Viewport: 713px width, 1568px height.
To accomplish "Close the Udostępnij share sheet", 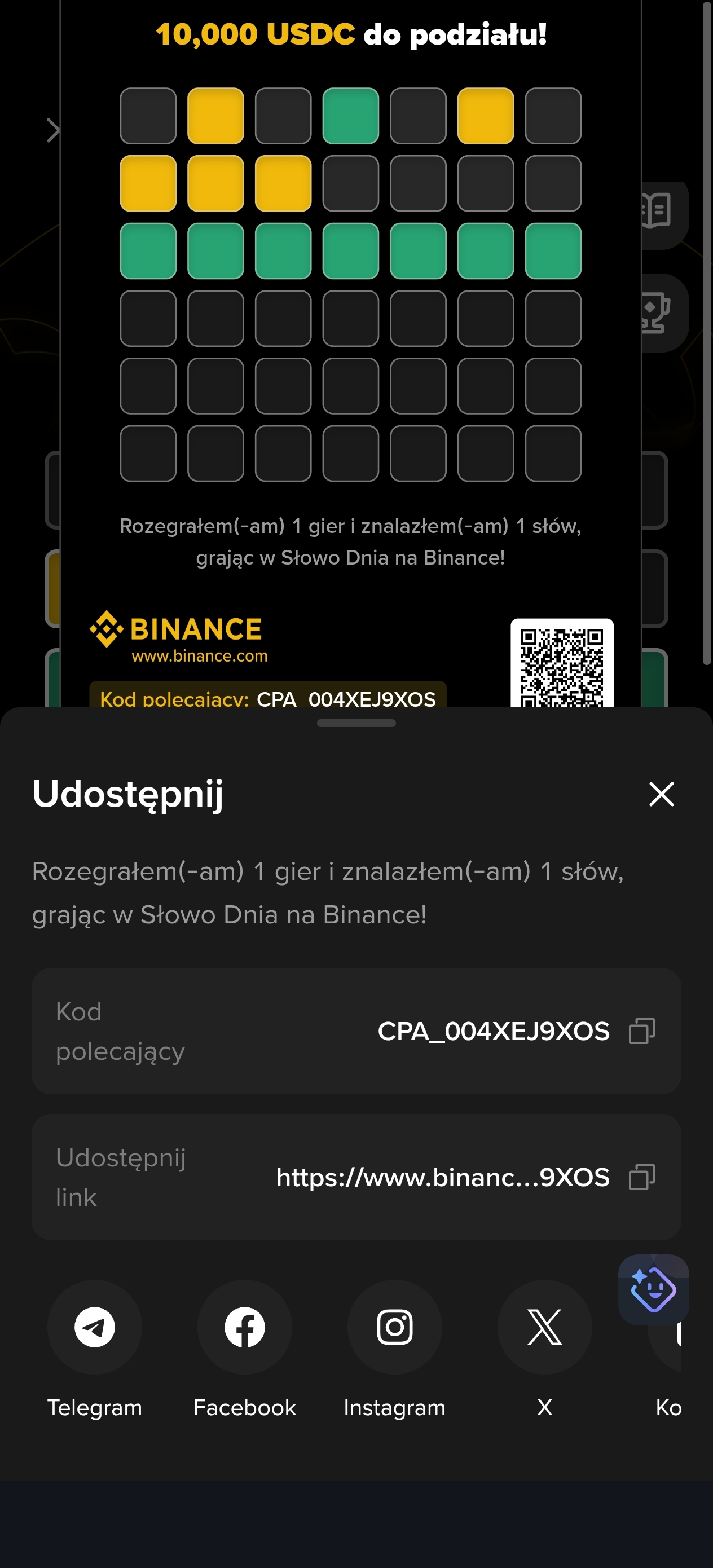I will (661, 794).
